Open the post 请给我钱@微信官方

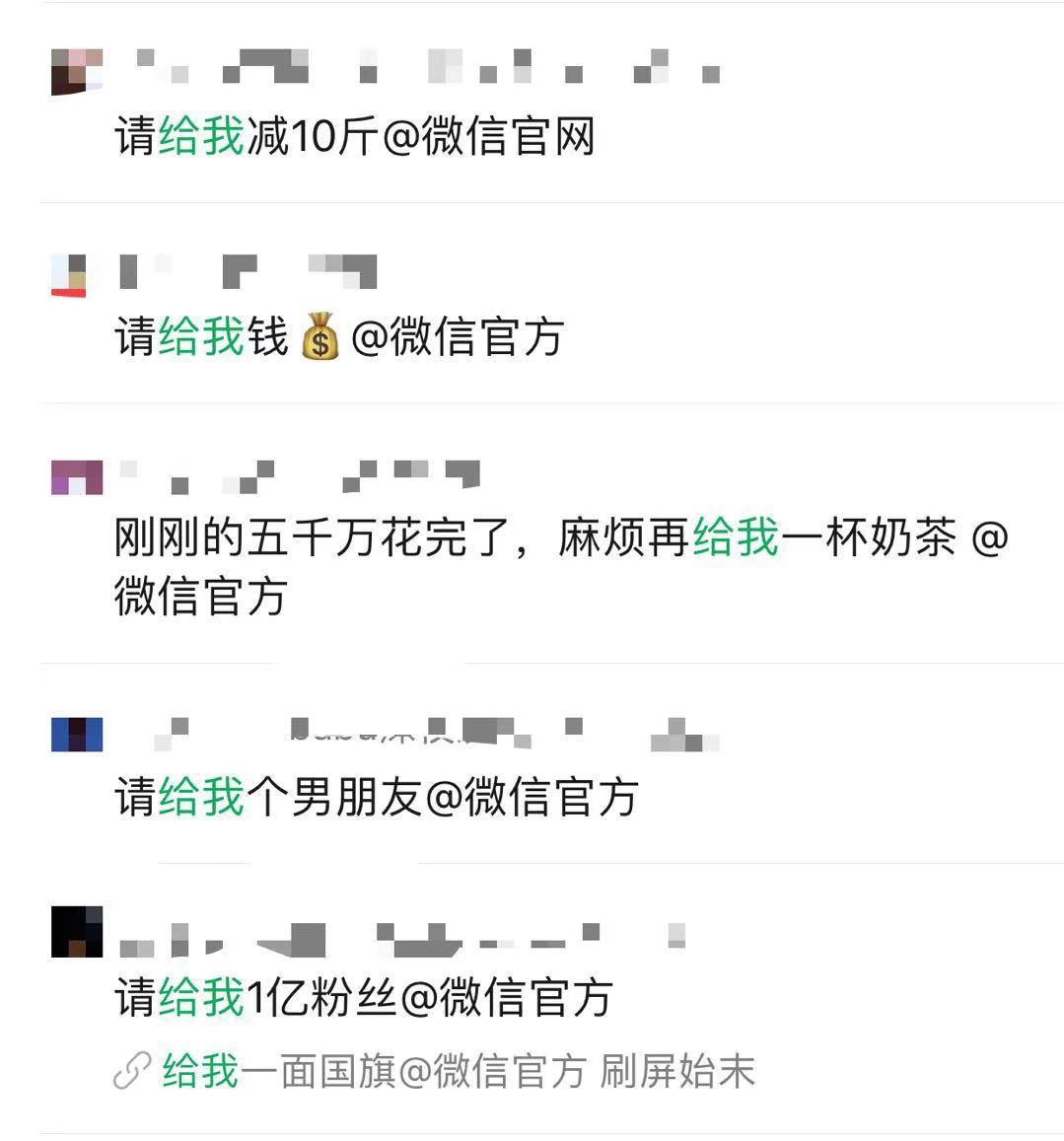click(339, 337)
